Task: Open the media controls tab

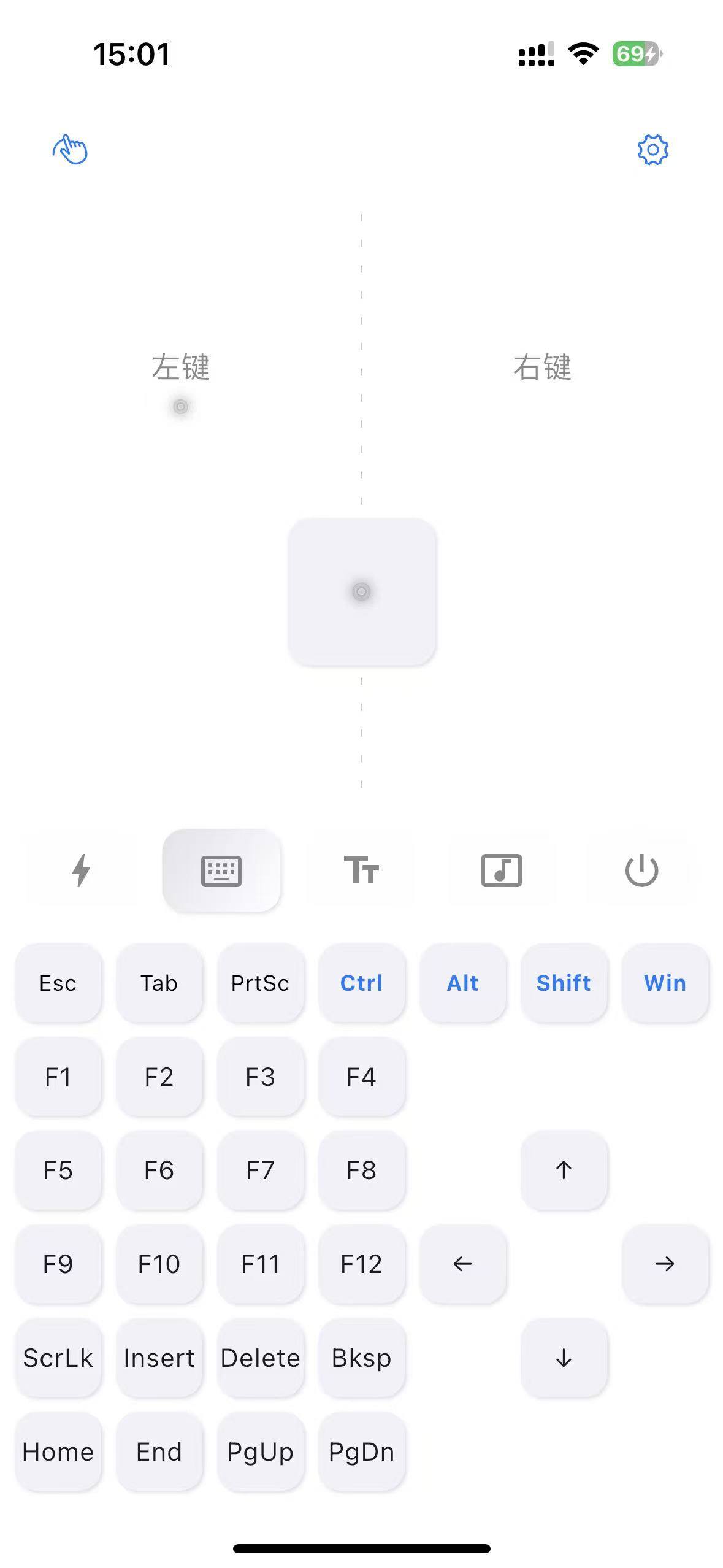Action: click(x=501, y=870)
